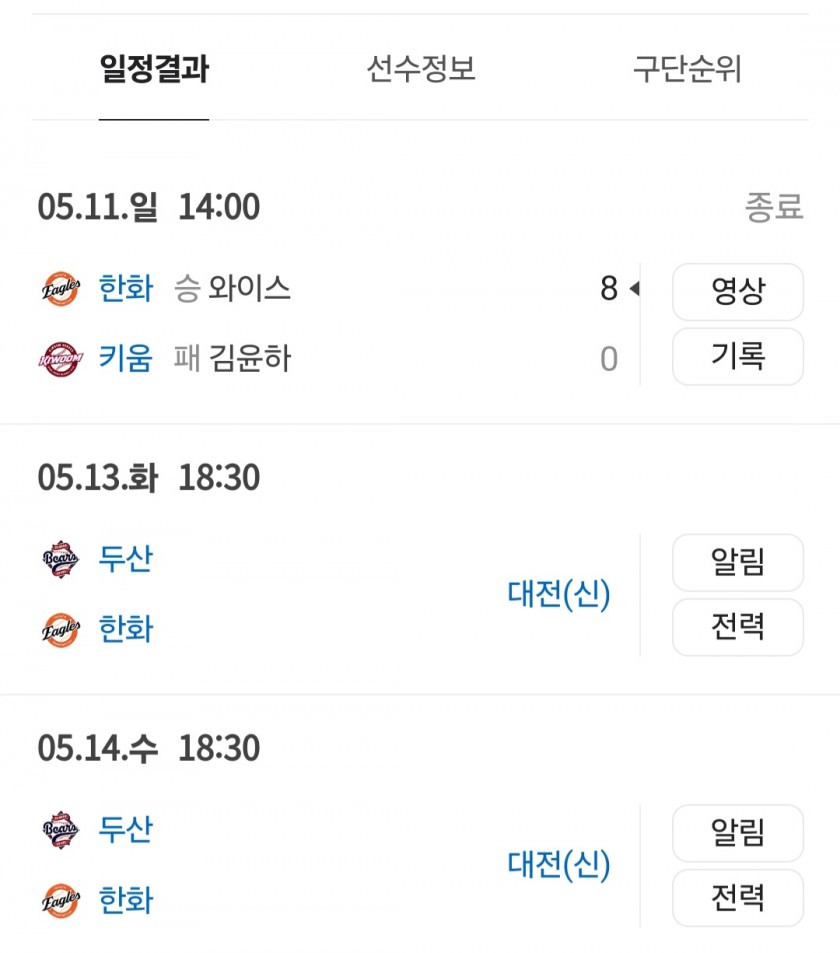Watch 영상 for the 05.11 한화 vs 키움 game
Screen dimensions: 840x953
click(x=737, y=292)
